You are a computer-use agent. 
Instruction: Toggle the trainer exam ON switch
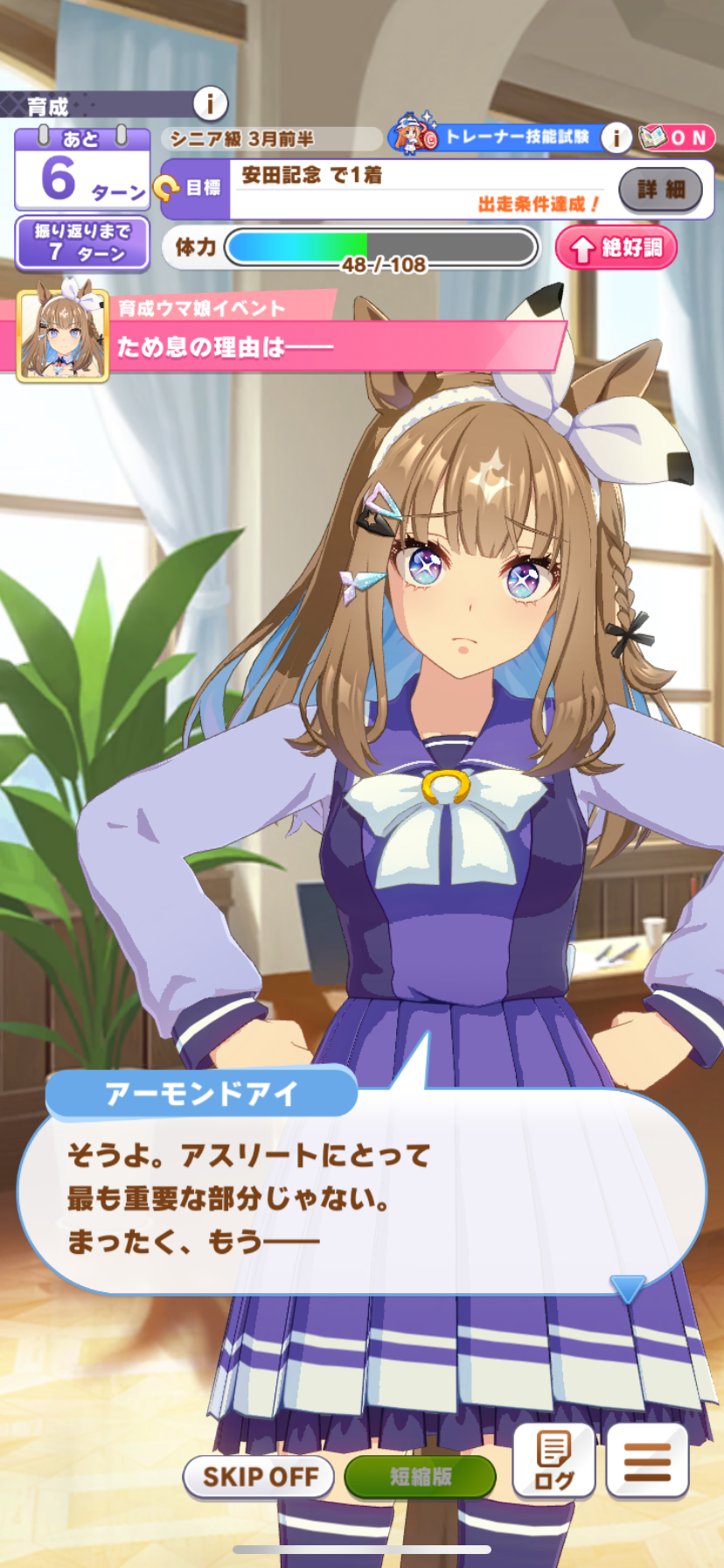(x=677, y=137)
